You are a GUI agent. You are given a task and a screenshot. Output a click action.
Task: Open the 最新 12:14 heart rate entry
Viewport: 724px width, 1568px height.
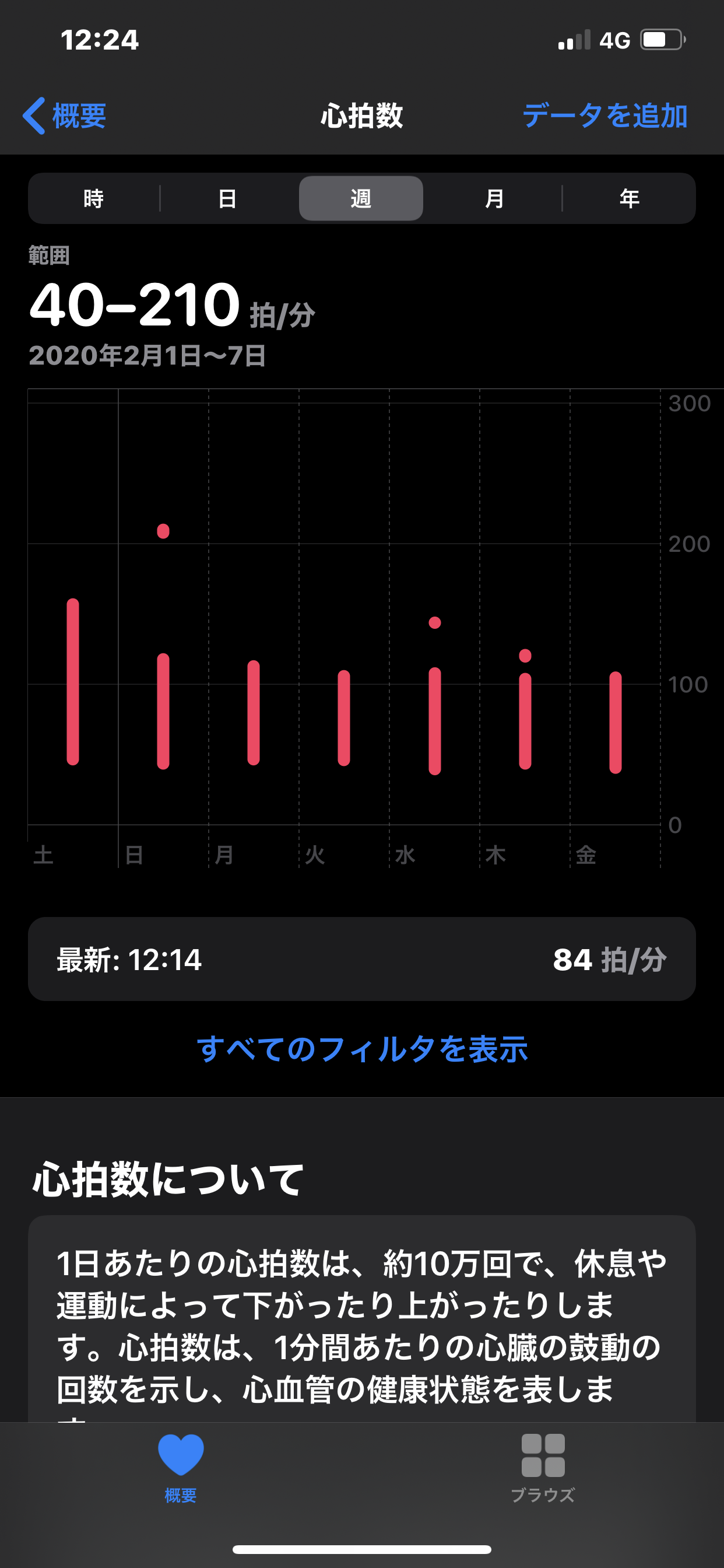pyautogui.click(x=361, y=960)
